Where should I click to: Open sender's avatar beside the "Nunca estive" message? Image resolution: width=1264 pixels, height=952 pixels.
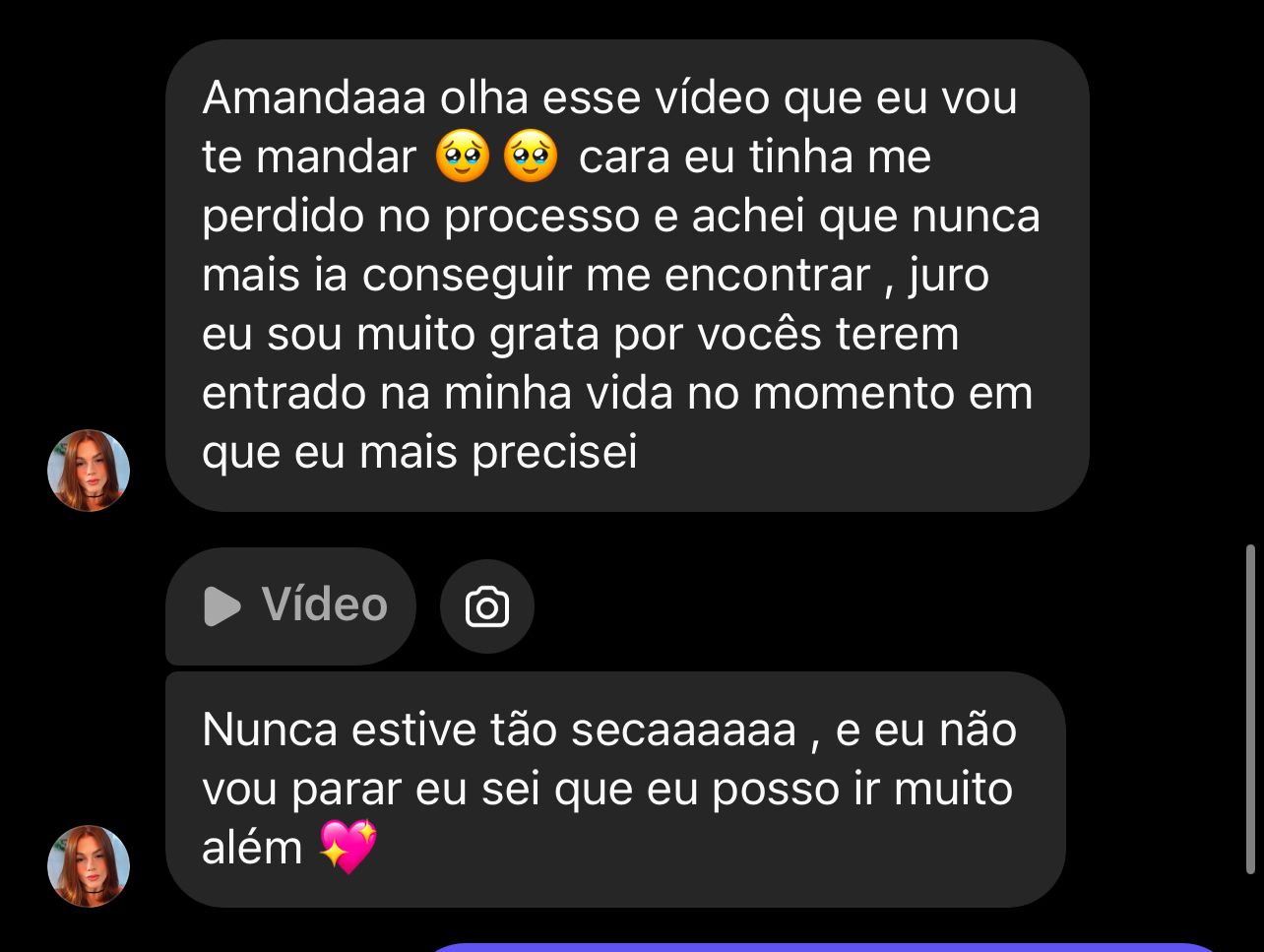pos(89,865)
